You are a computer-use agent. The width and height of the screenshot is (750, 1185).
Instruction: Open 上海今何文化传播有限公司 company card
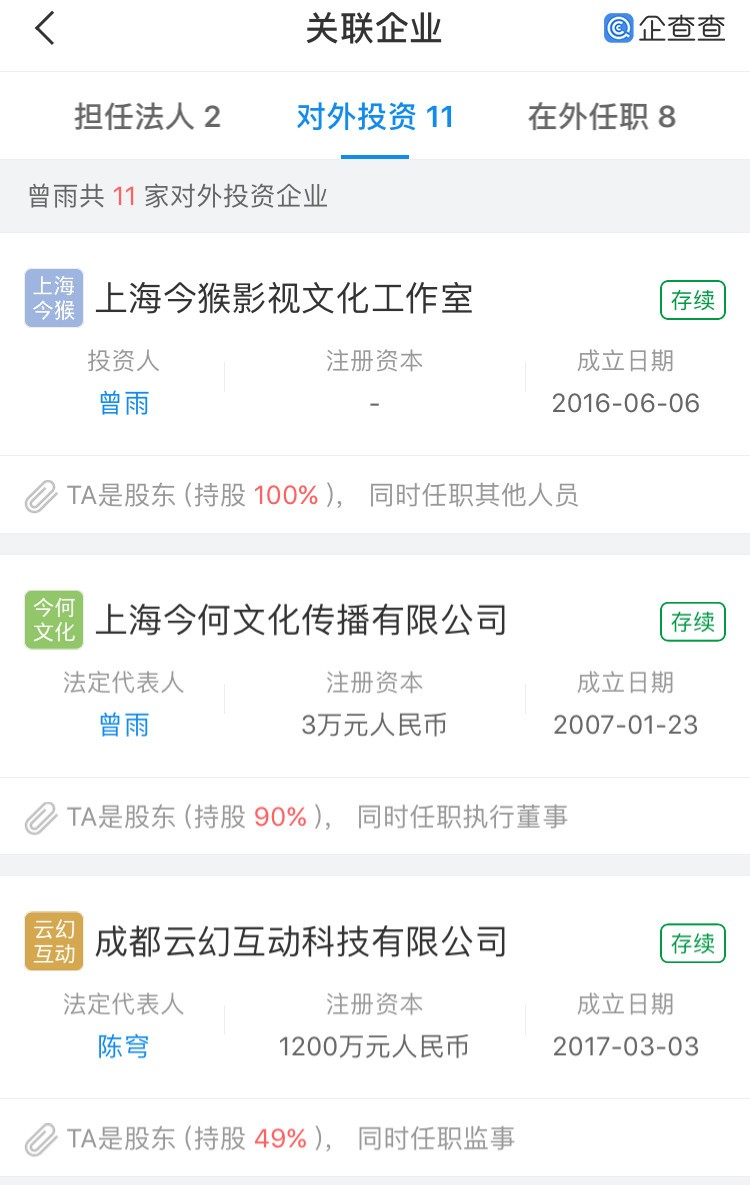[301, 621]
